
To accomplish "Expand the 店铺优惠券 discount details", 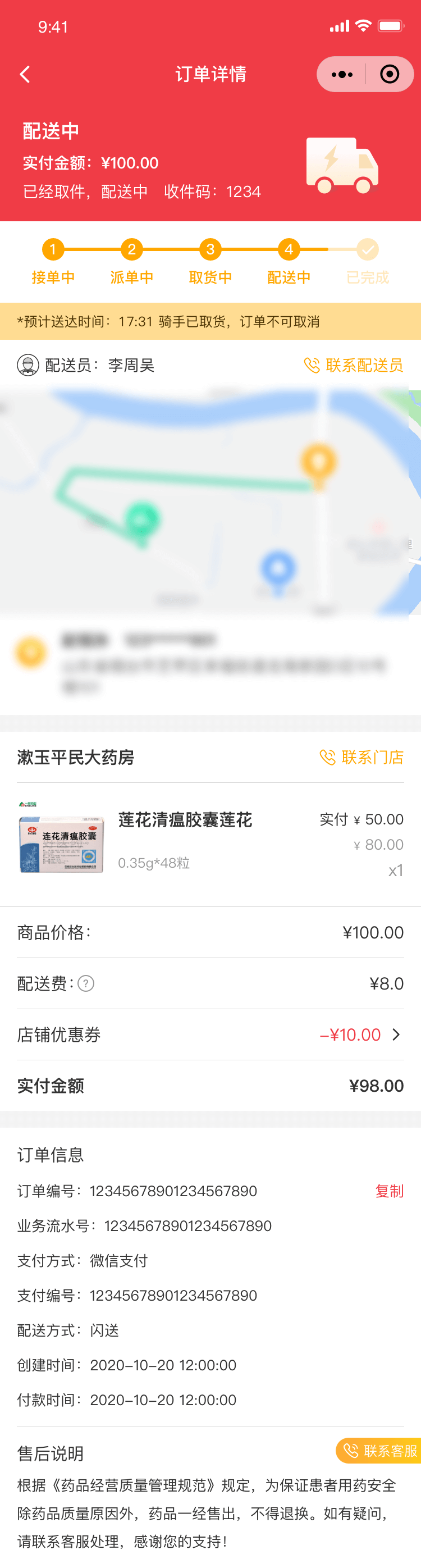I will pos(396,1035).
